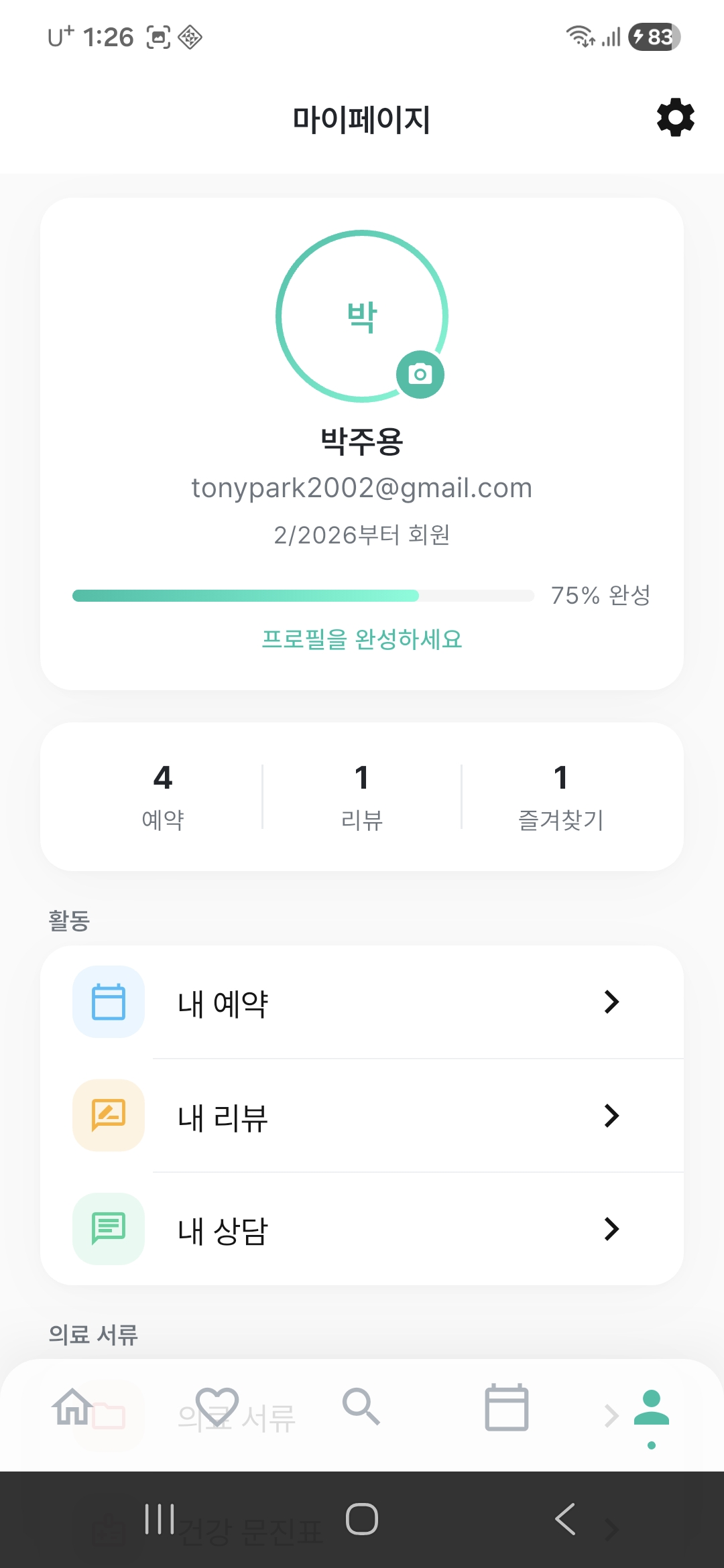
Task: Open the search icon in bottom navigation
Action: 362,1407
